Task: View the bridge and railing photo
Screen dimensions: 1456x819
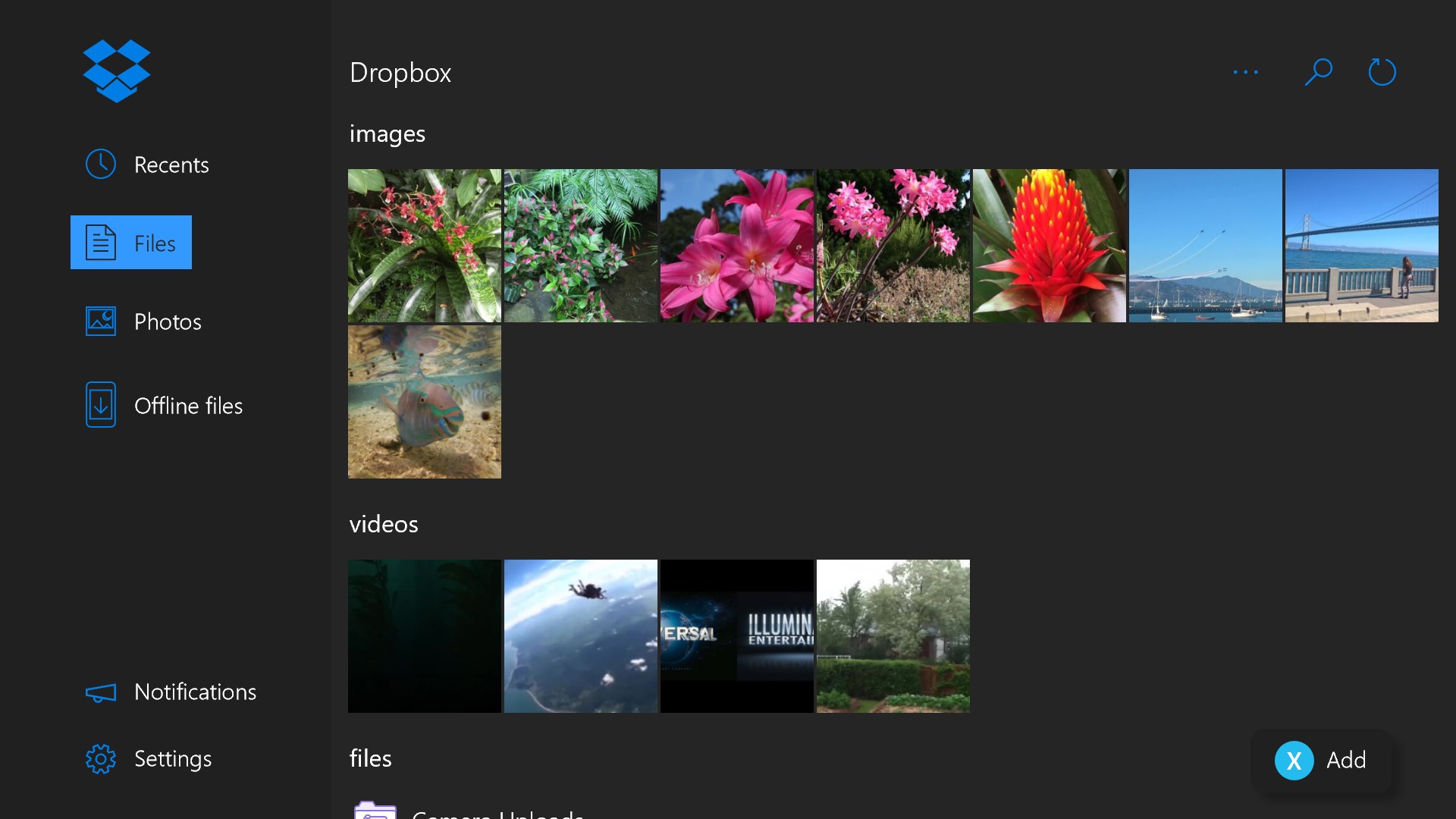Action: (x=1361, y=246)
